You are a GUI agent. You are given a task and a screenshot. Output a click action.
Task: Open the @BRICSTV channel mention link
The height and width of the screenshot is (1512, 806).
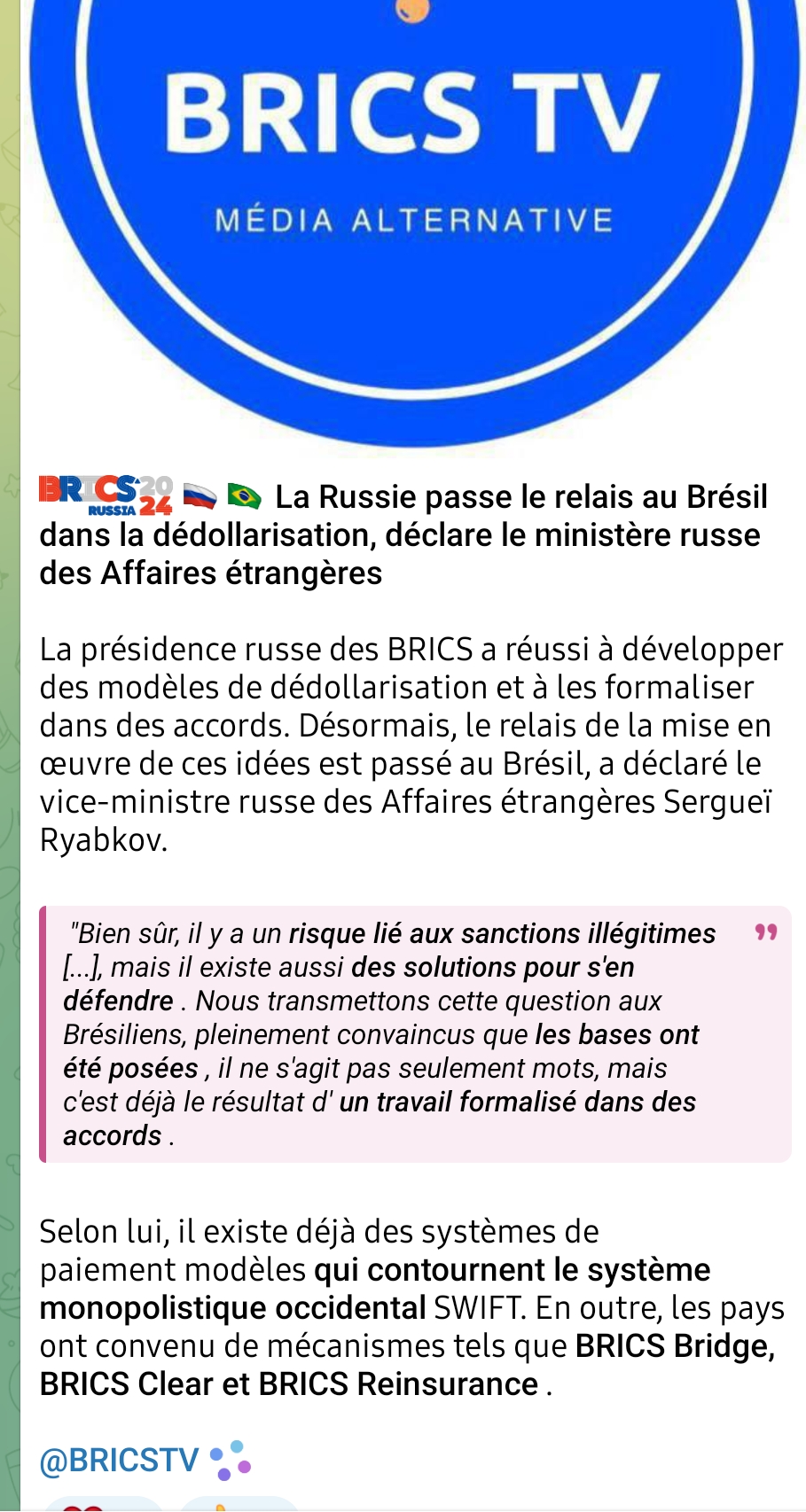(x=120, y=1460)
